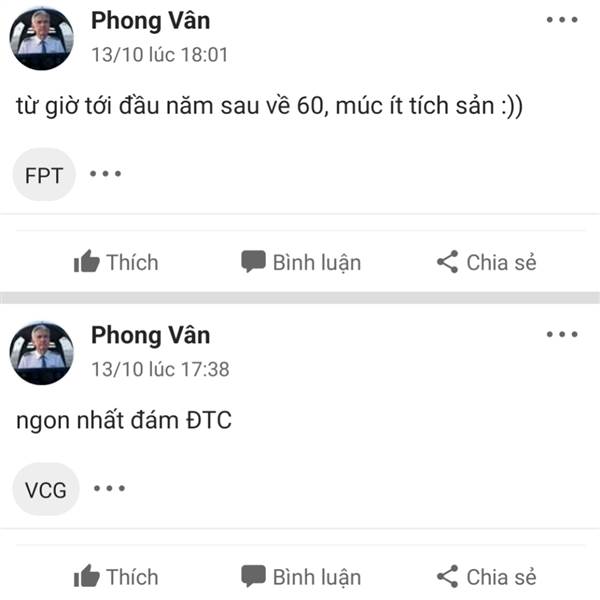Like the post tagged VCG
The width and height of the screenshot is (600, 600).
point(116,577)
